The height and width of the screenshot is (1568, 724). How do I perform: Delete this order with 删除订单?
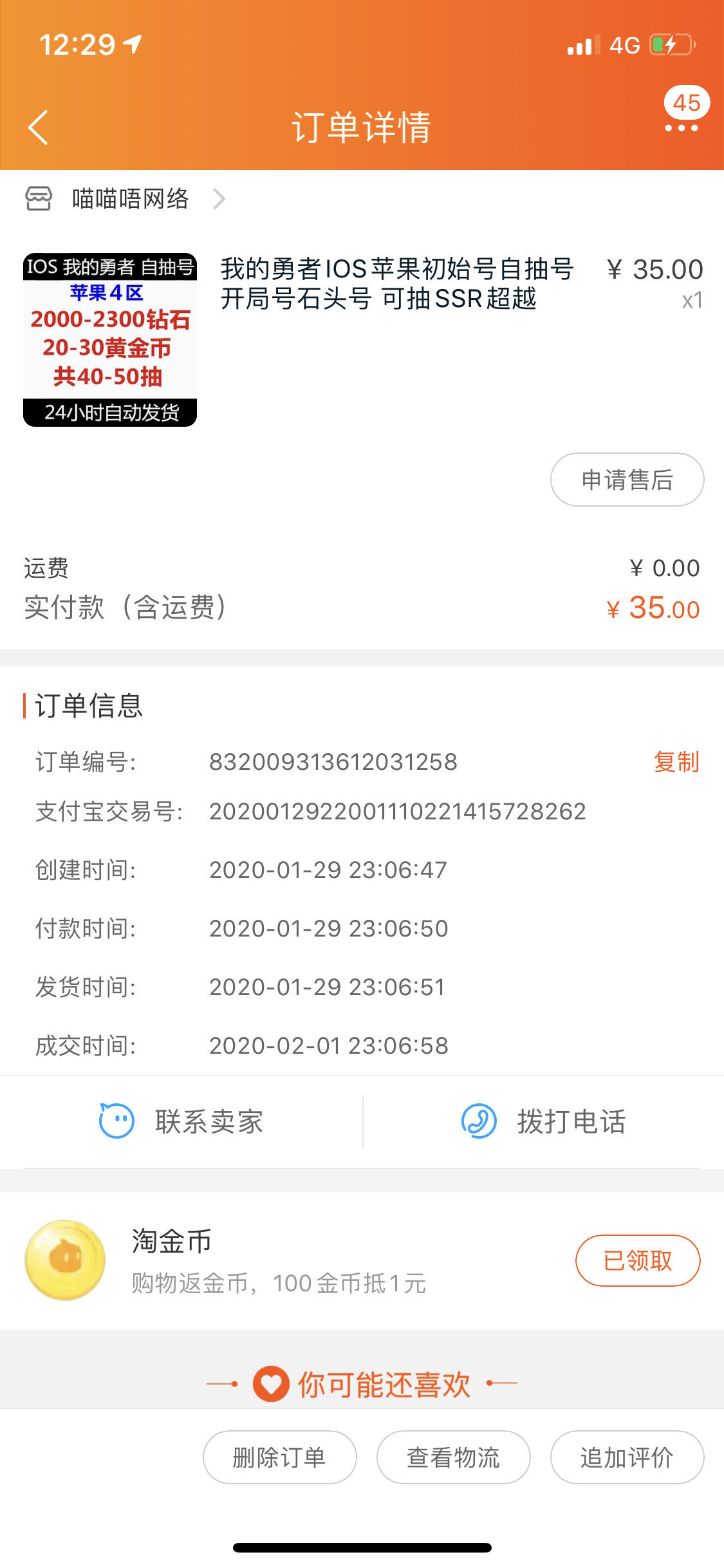(x=280, y=1457)
